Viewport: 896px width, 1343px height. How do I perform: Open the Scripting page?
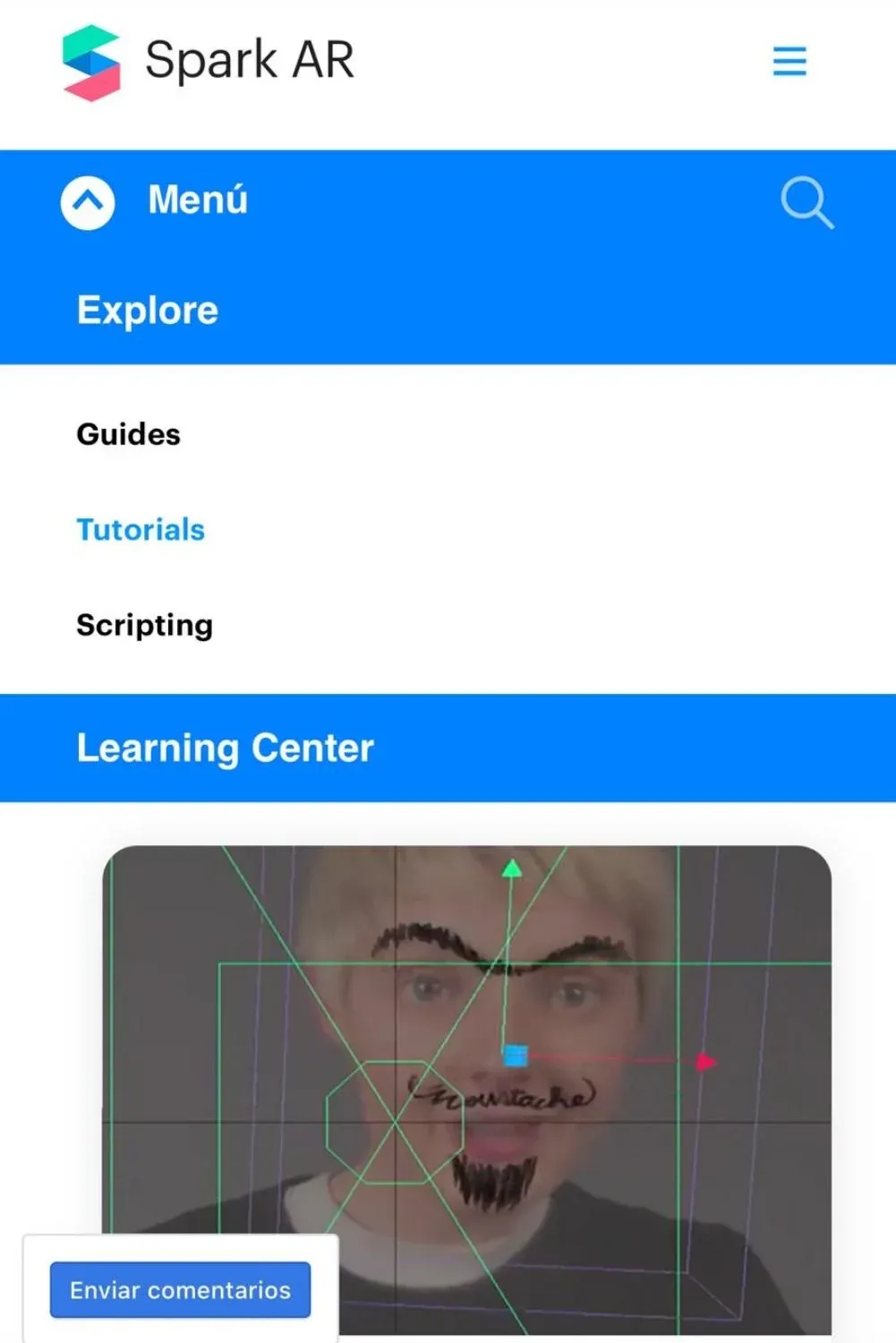click(x=145, y=625)
